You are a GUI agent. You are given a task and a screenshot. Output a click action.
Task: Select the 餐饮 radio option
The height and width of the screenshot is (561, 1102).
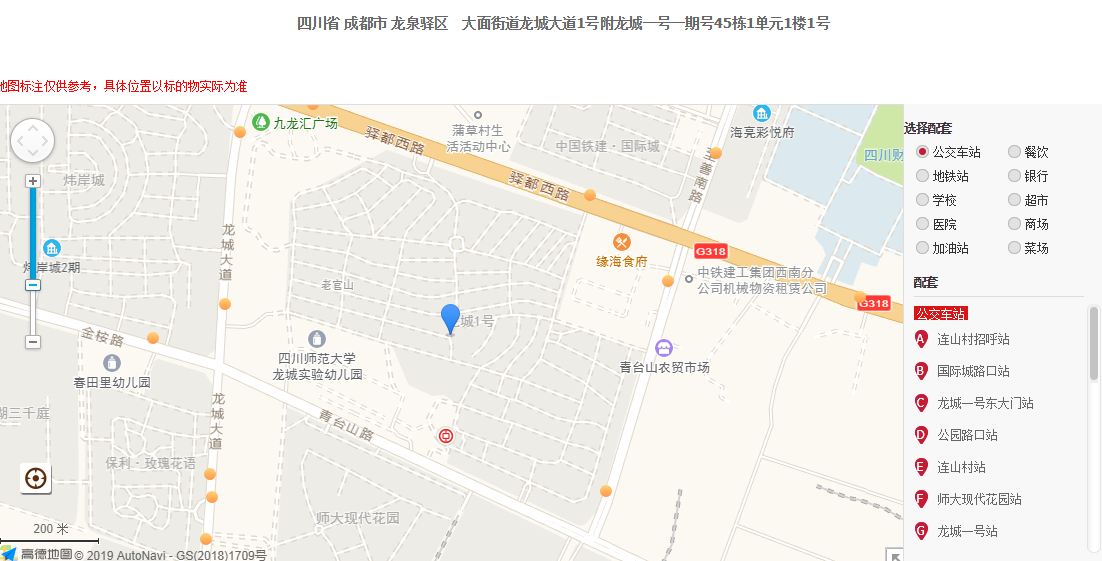[1014, 152]
